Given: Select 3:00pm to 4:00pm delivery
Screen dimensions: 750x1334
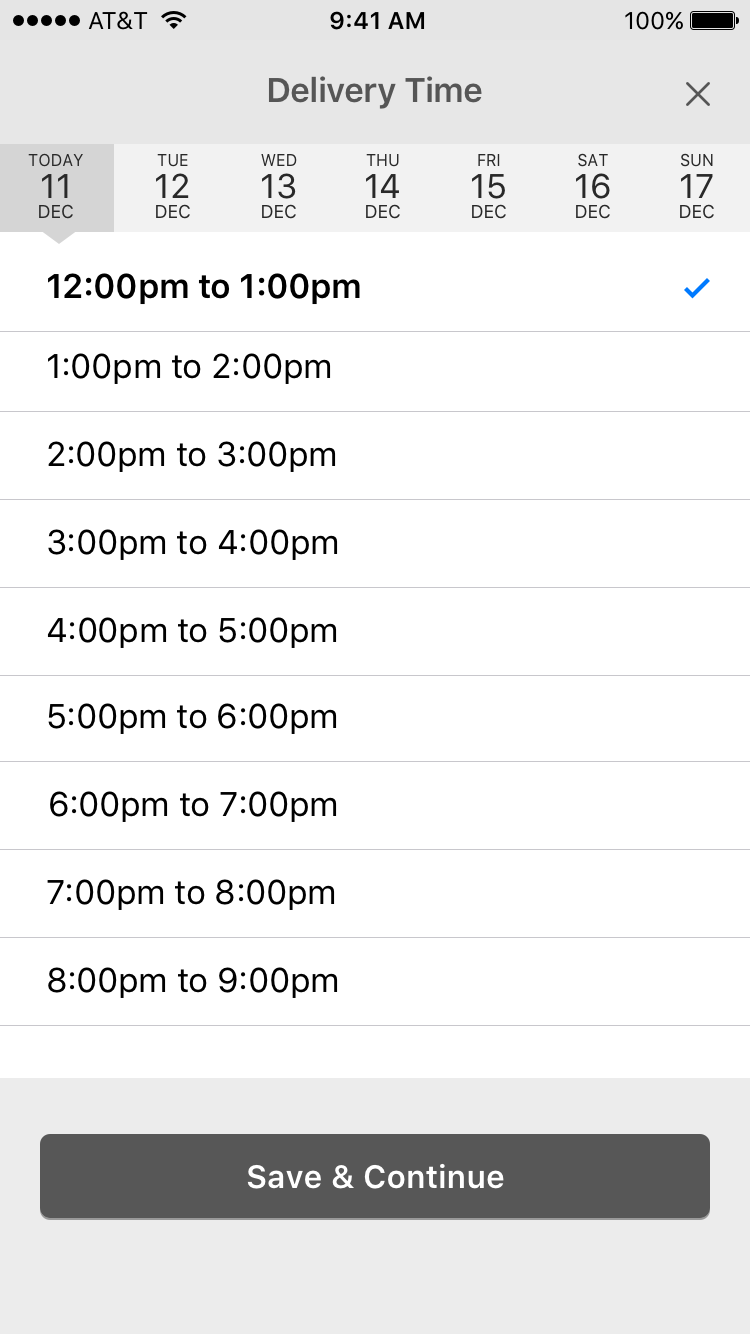Looking at the screenshot, I should click(x=375, y=543).
